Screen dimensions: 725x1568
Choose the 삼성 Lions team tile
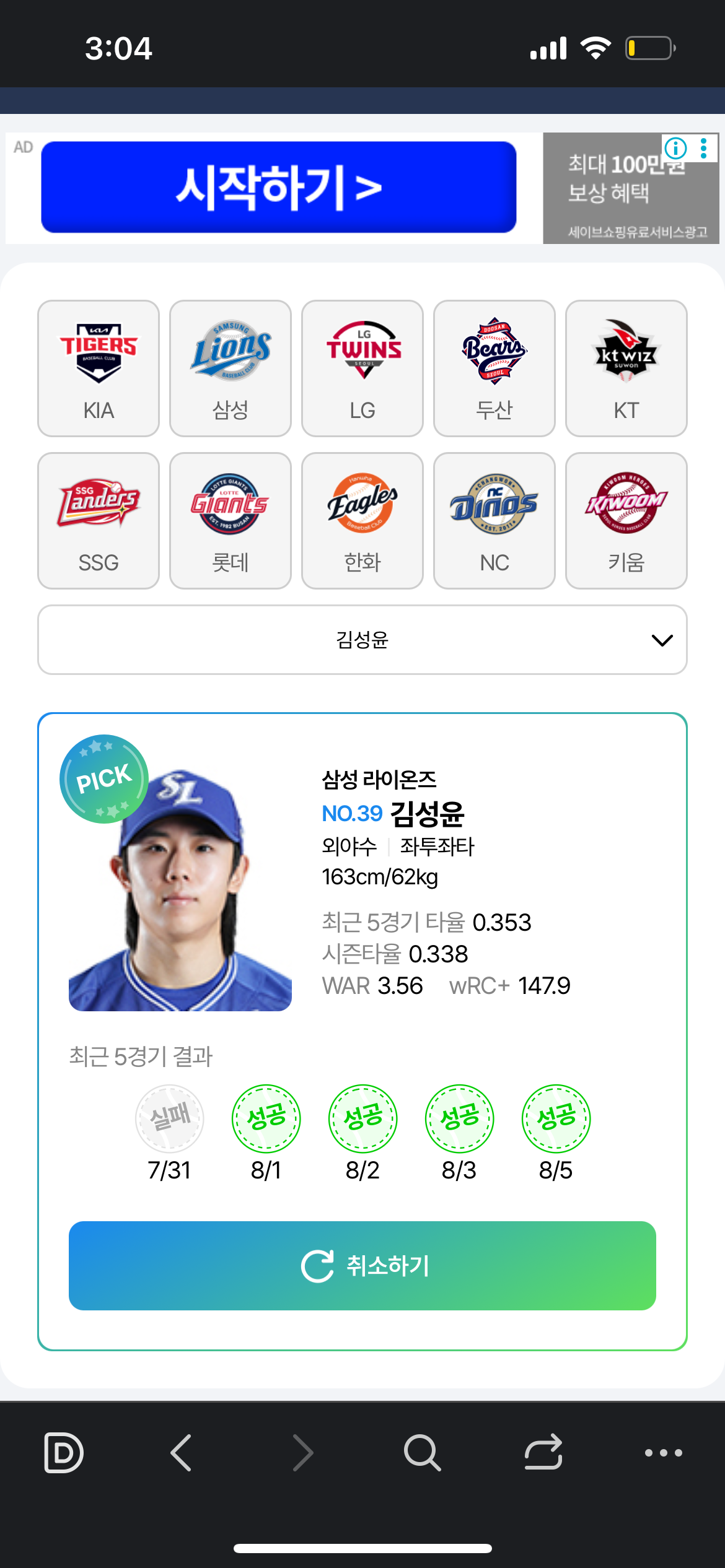[x=231, y=368]
